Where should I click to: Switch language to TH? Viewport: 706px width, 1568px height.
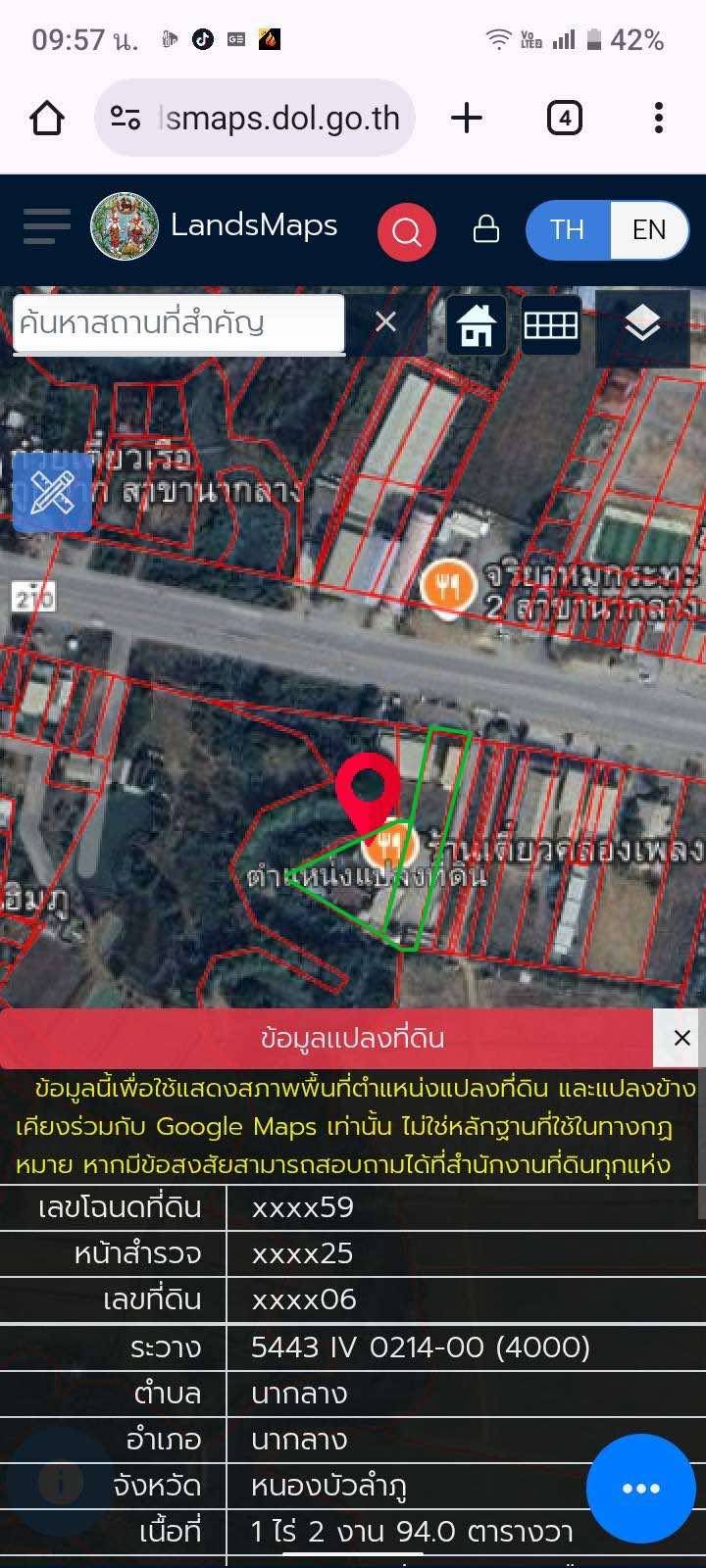click(x=568, y=230)
